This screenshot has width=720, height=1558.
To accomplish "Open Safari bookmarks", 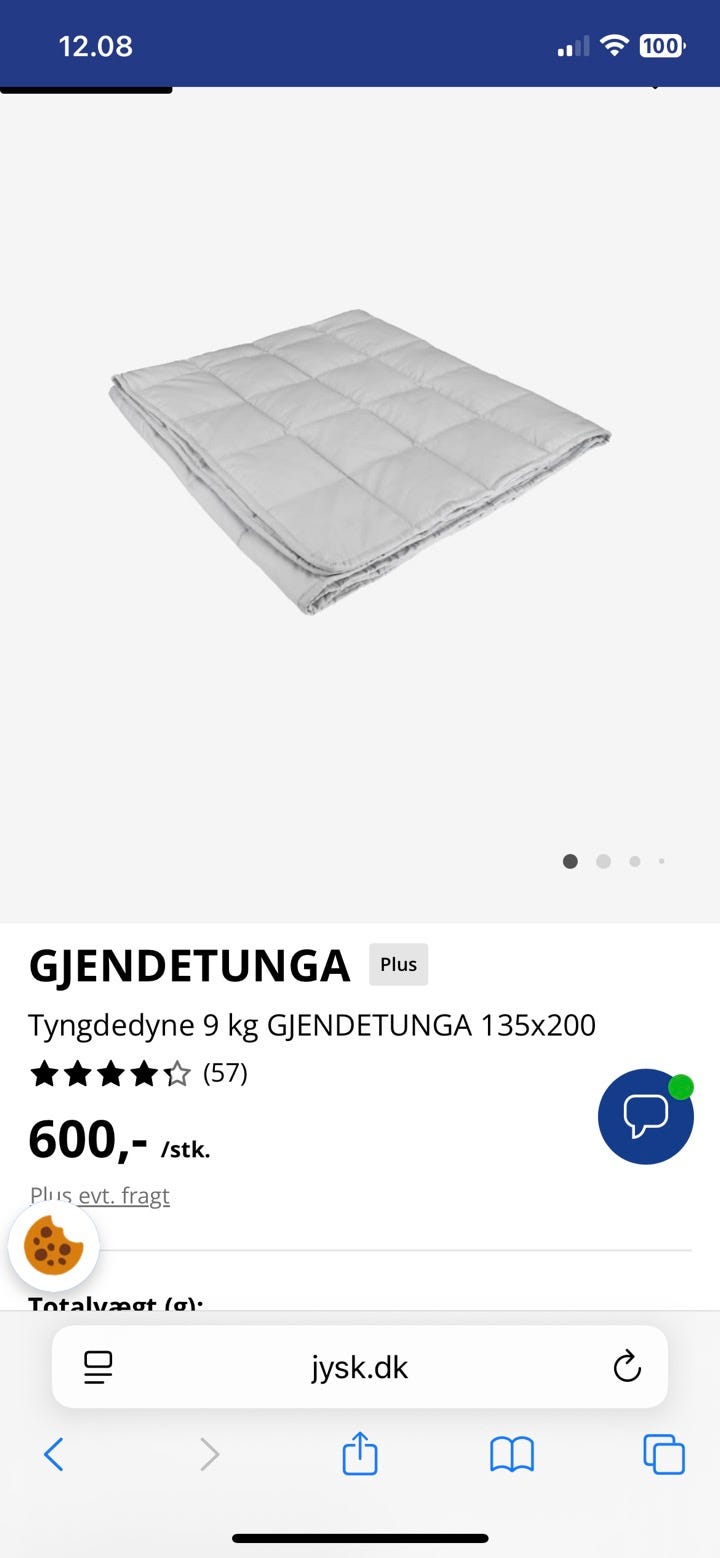I will (512, 1454).
